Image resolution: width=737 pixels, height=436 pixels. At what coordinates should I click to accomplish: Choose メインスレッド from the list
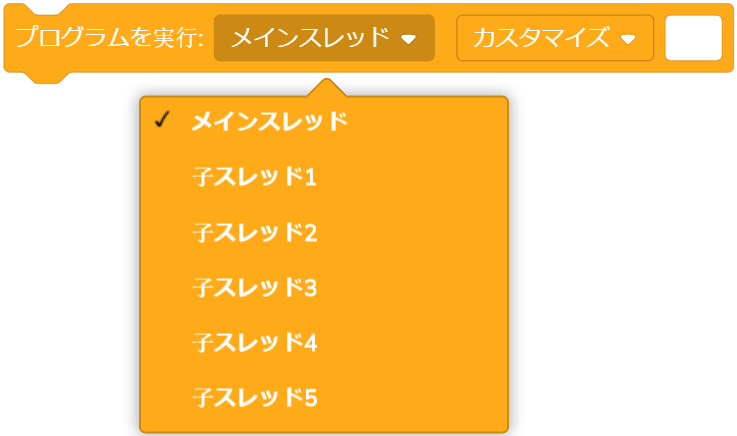269,122
